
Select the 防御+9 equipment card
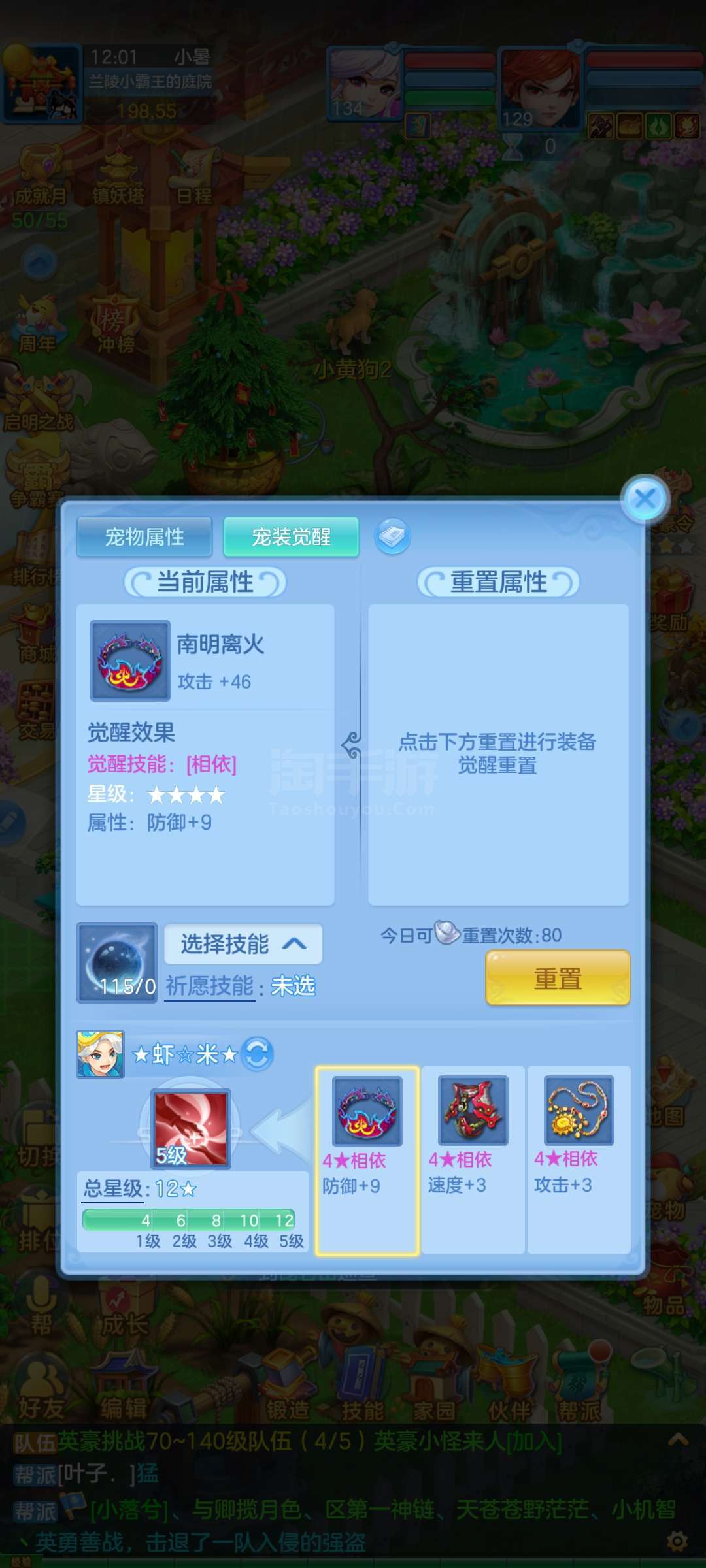[x=367, y=1160]
